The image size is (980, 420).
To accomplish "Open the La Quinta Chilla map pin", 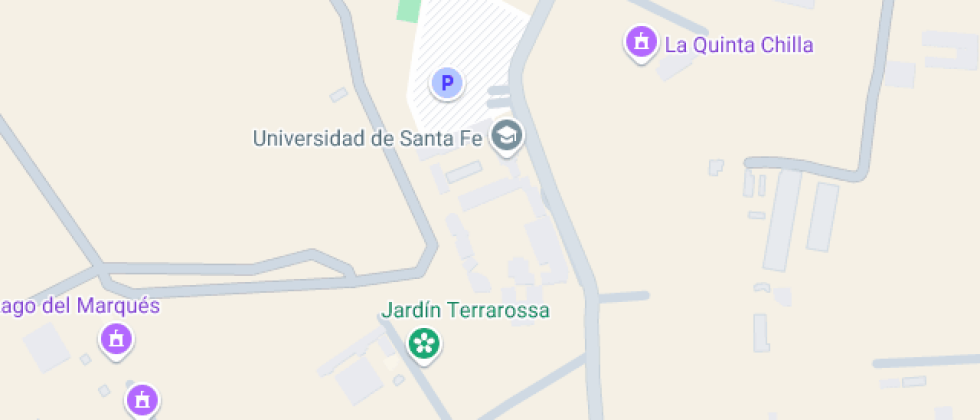I will point(640,43).
